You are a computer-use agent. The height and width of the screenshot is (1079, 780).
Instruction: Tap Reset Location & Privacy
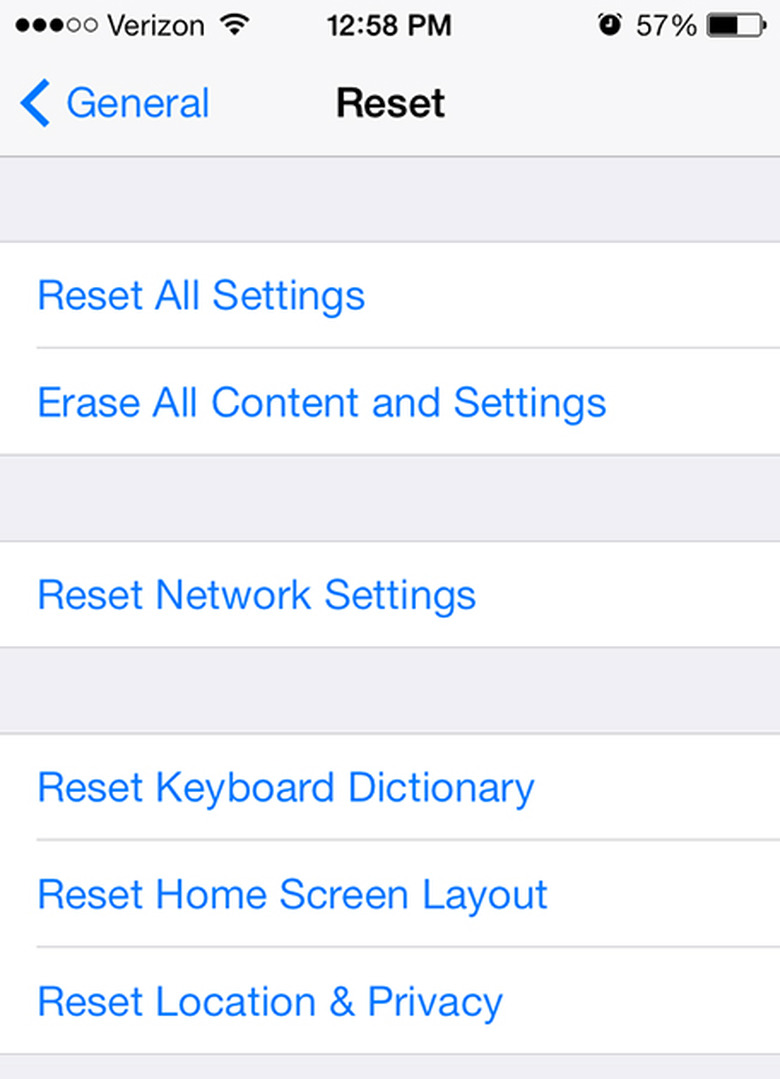click(x=269, y=1001)
